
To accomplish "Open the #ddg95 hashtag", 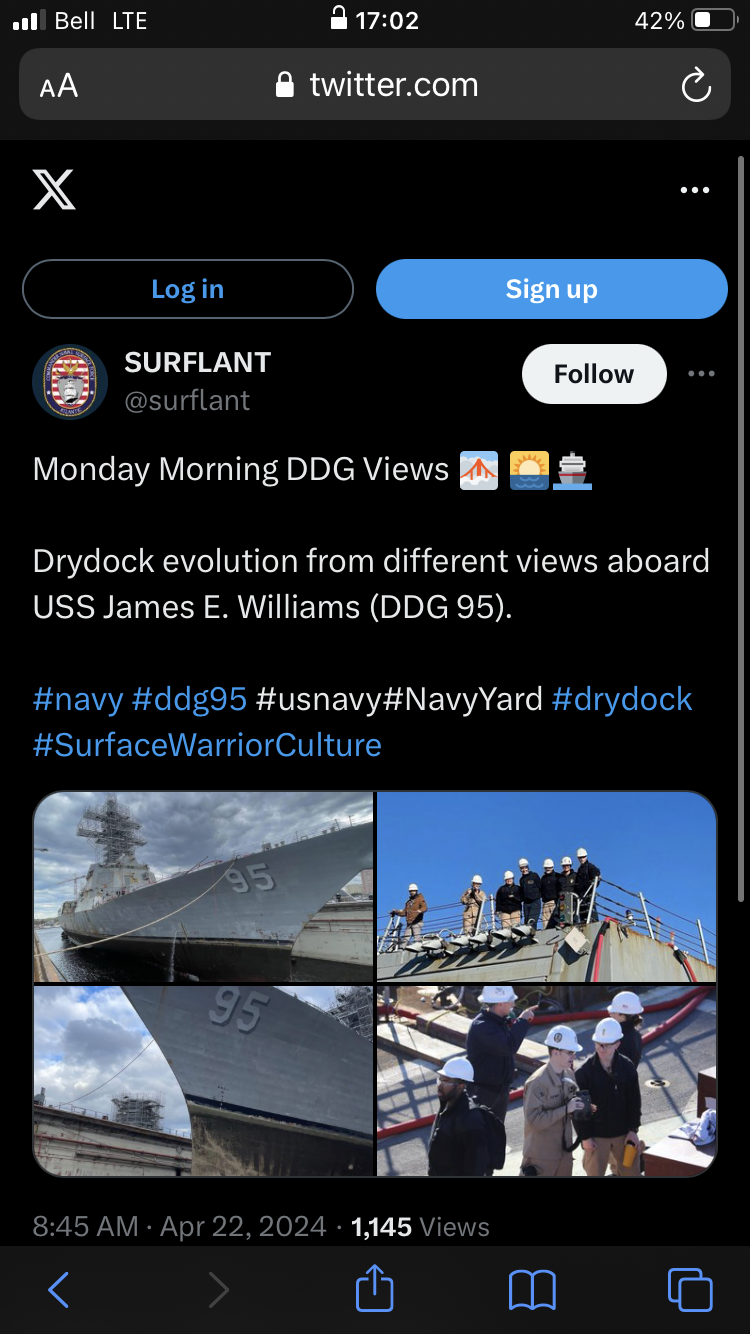I will point(189,699).
